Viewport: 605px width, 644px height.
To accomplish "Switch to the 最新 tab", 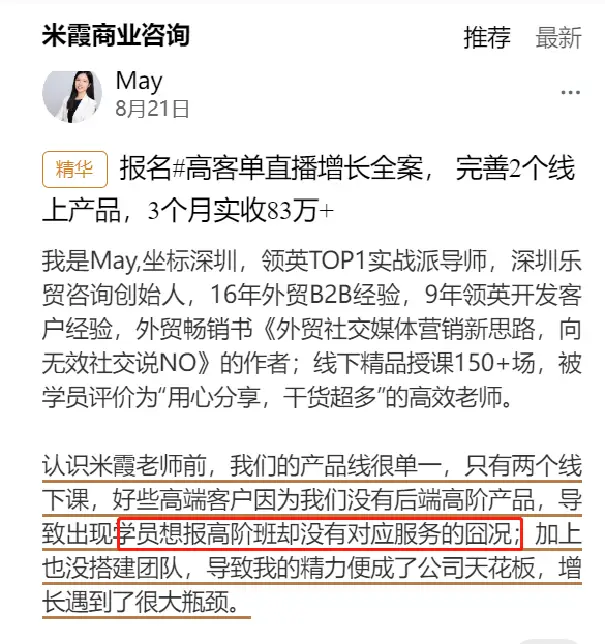I will 558,38.
